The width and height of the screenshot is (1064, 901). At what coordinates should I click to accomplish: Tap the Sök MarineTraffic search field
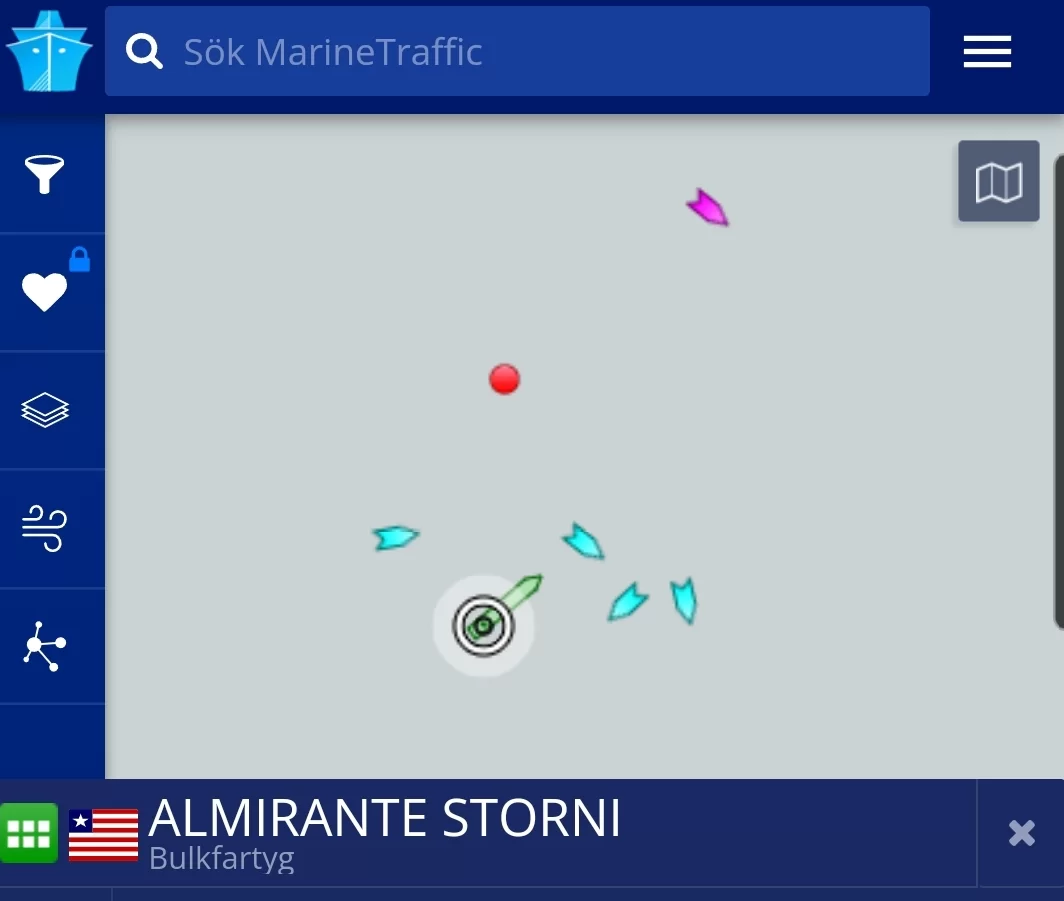point(517,51)
